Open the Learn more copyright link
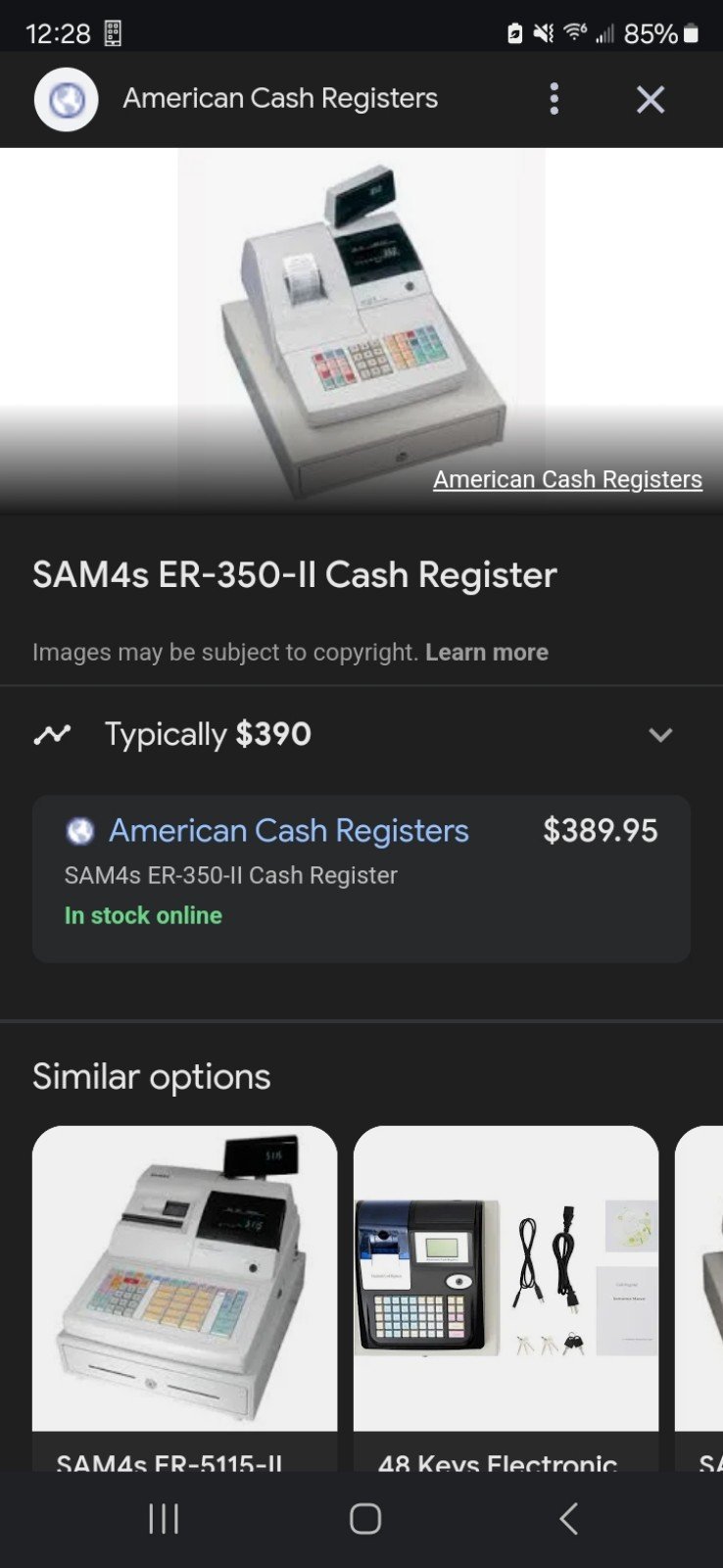 click(x=487, y=653)
